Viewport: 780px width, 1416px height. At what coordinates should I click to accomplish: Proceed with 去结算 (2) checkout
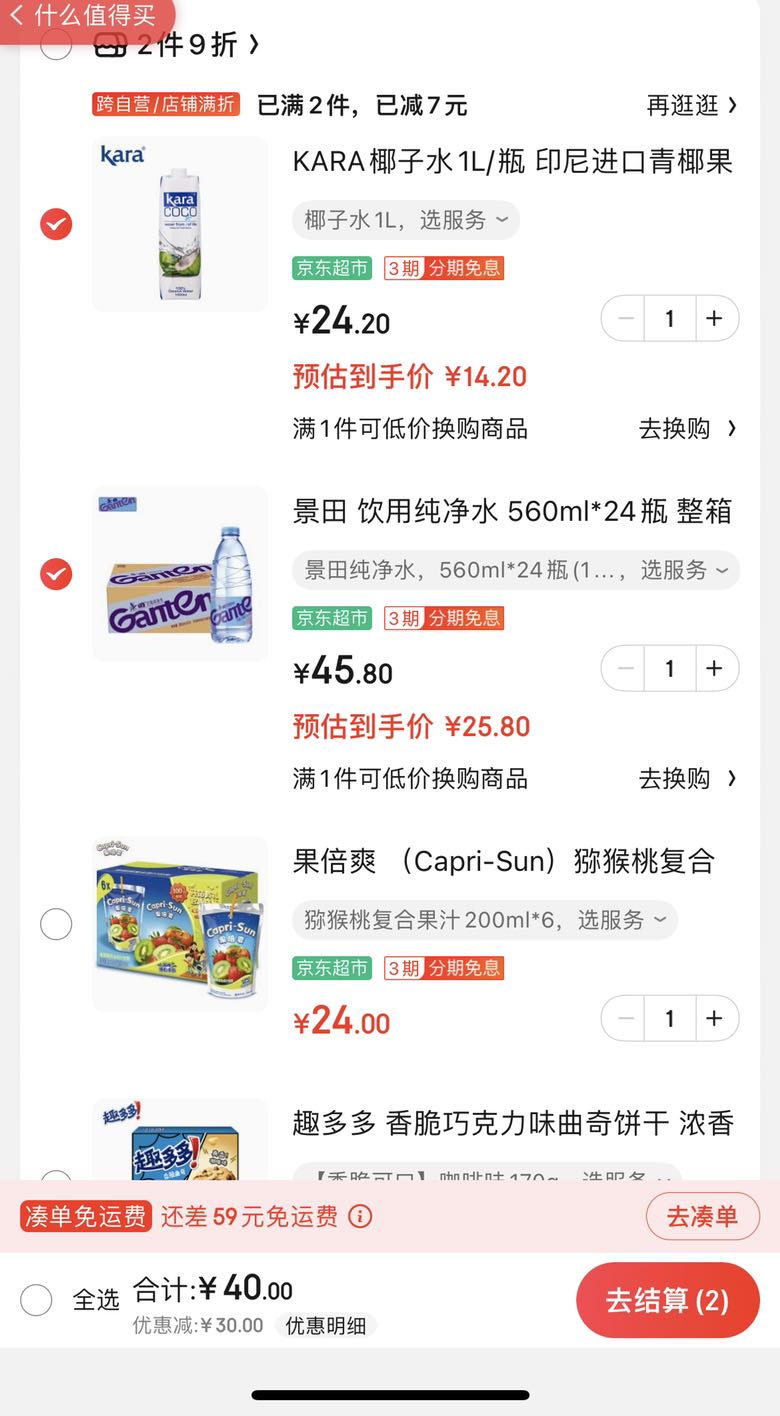pyautogui.click(x=667, y=1300)
